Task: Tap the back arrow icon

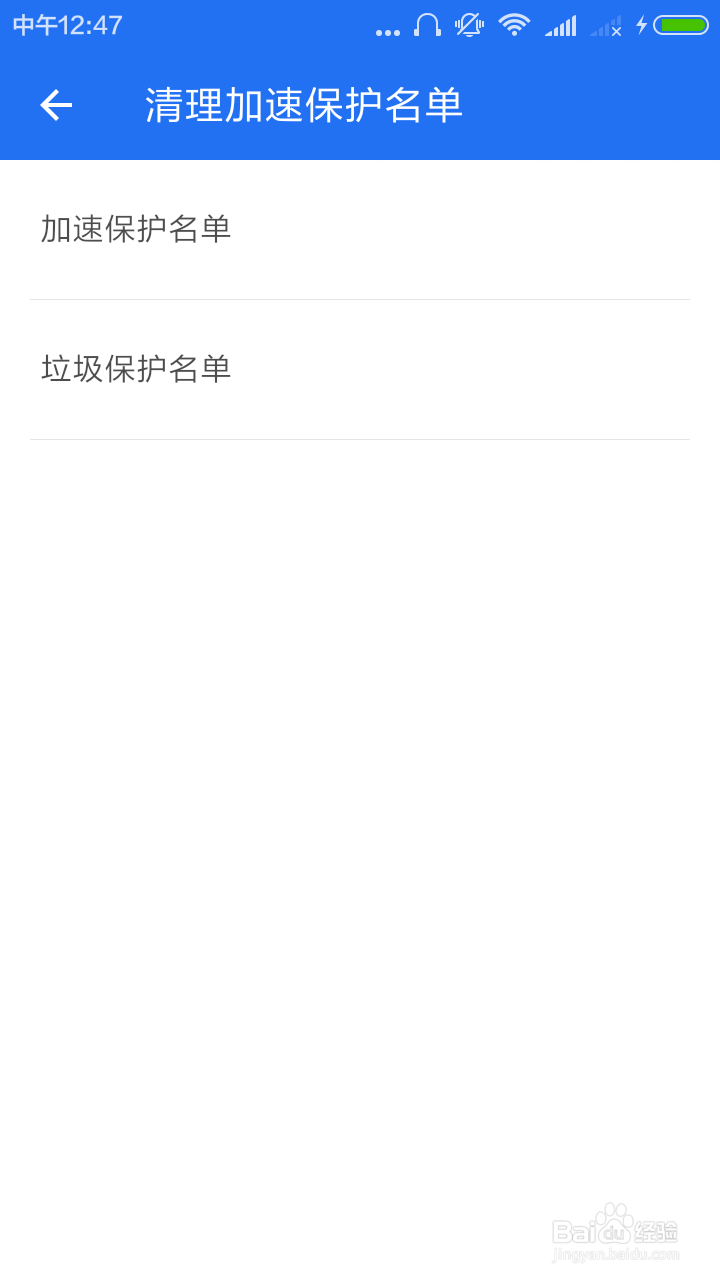Action: tap(54, 105)
